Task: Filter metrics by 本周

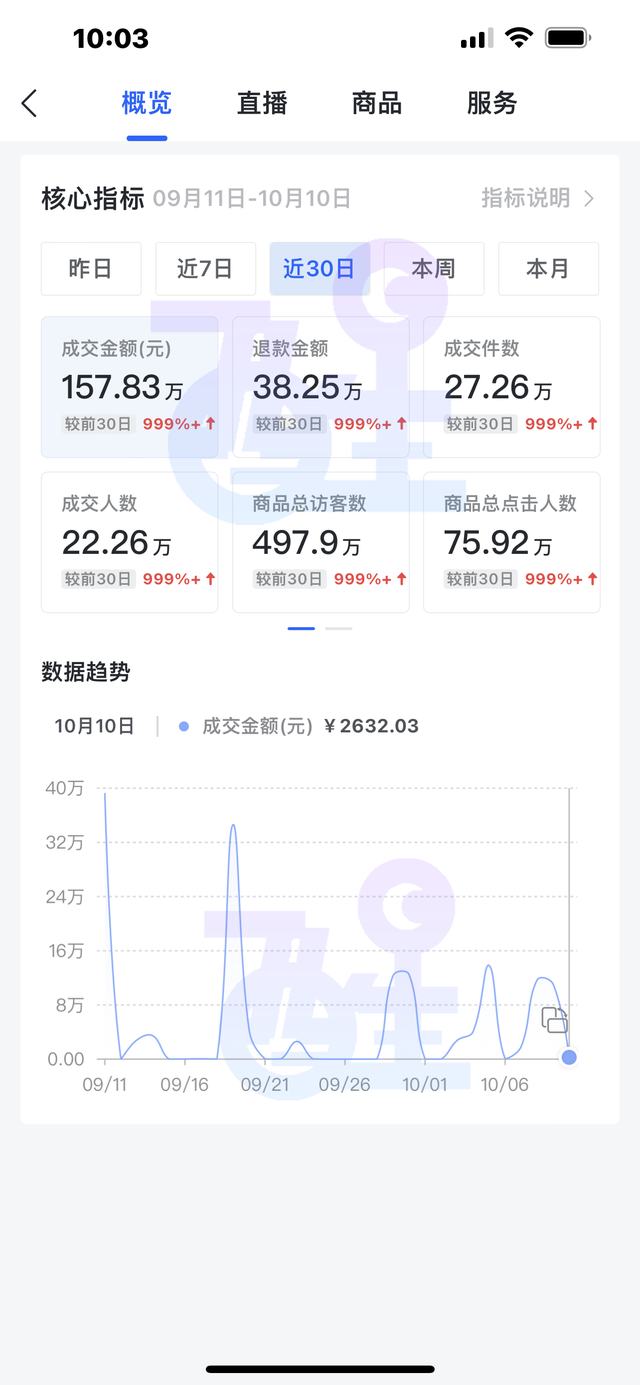Action: click(434, 269)
